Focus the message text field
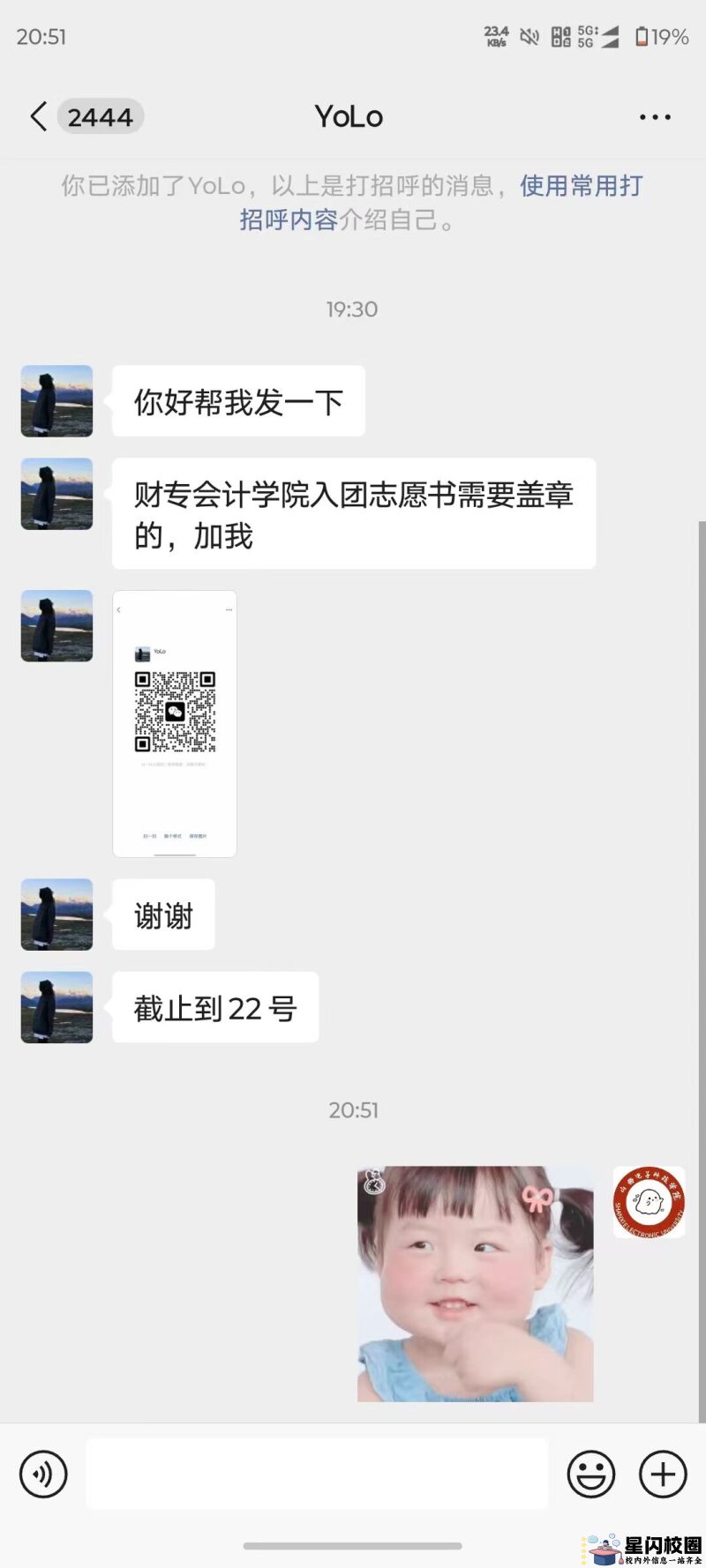The image size is (706, 1568). 317,1474
